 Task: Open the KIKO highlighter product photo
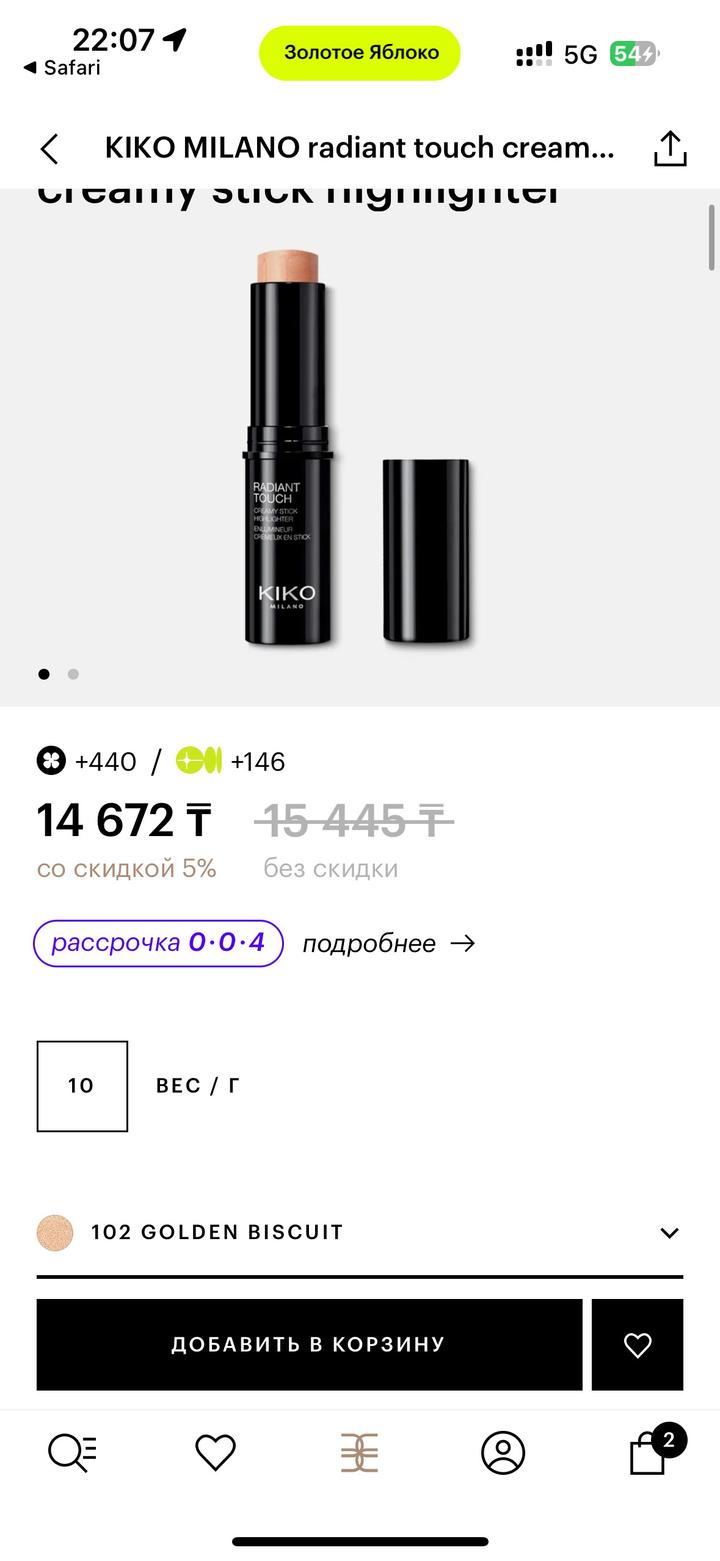[x=357, y=447]
